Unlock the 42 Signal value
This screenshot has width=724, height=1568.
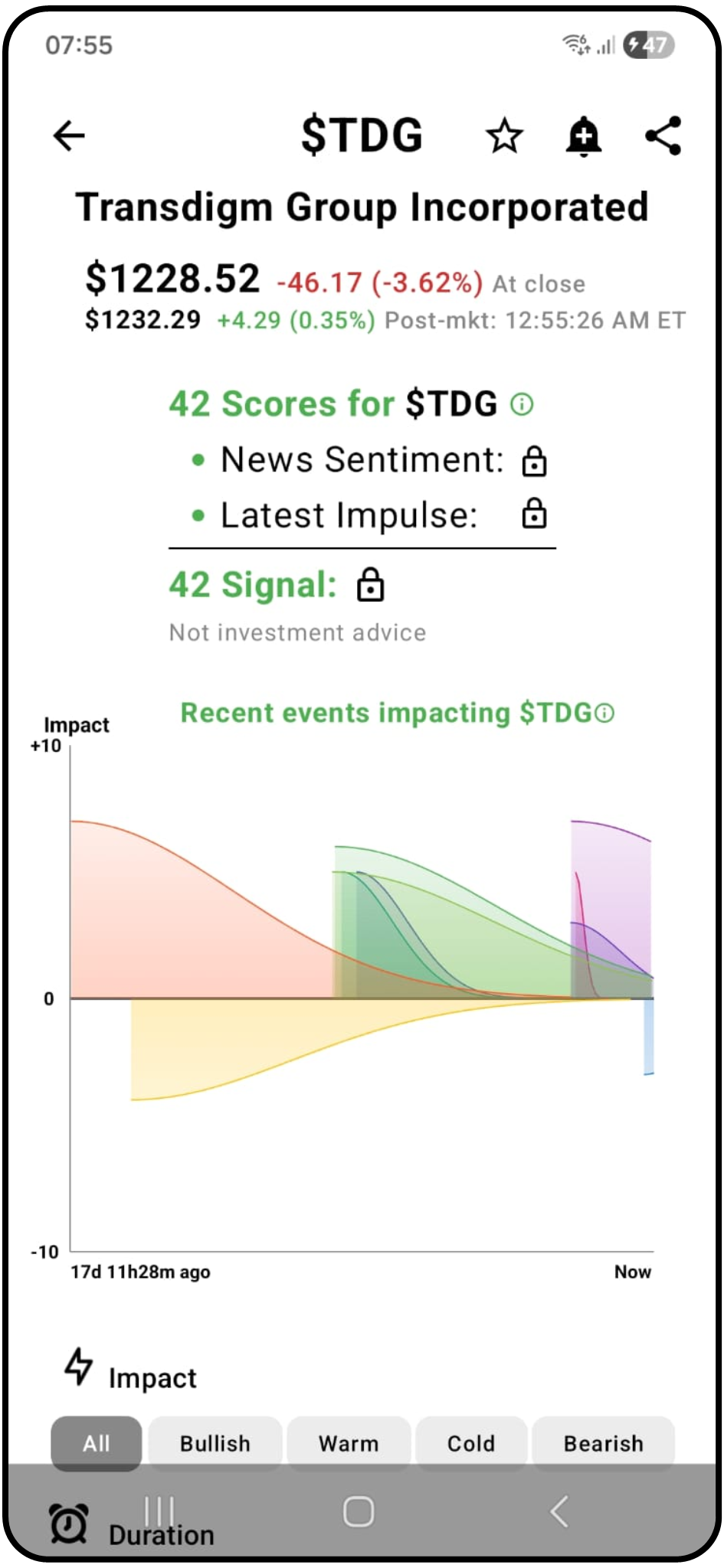point(371,586)
